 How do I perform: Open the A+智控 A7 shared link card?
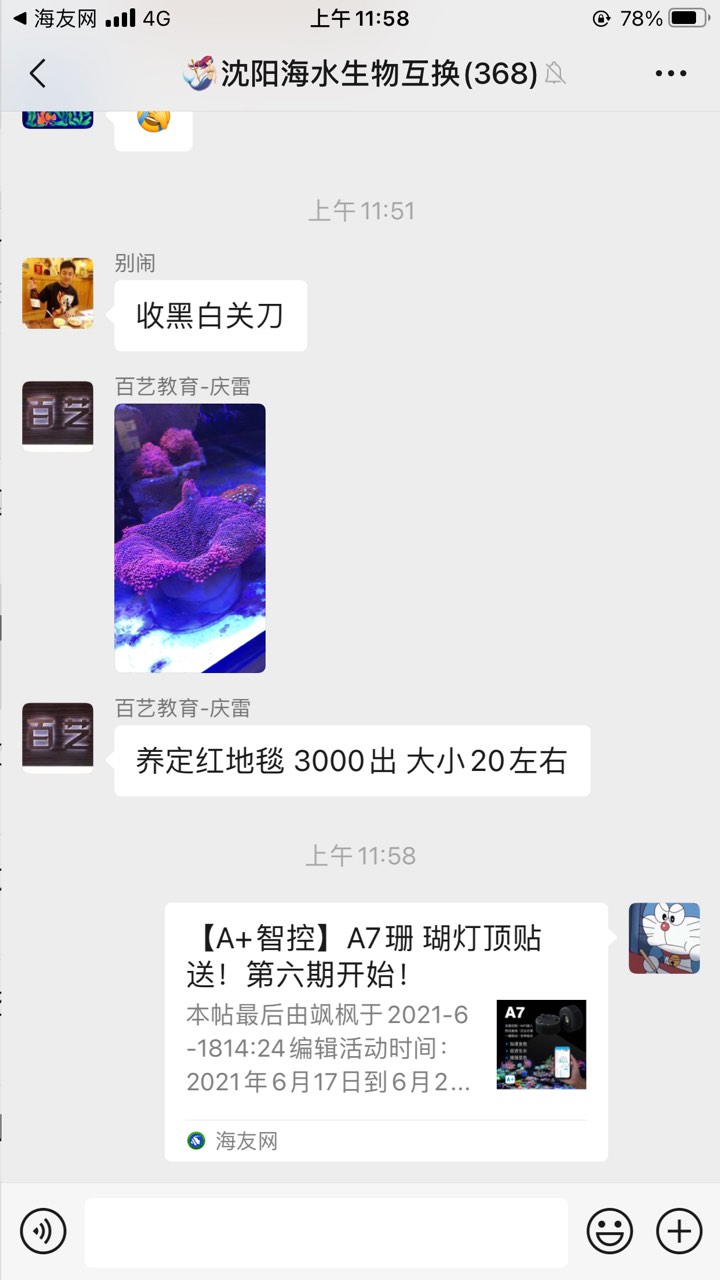pyautogui.click(x=386, y=1031)
